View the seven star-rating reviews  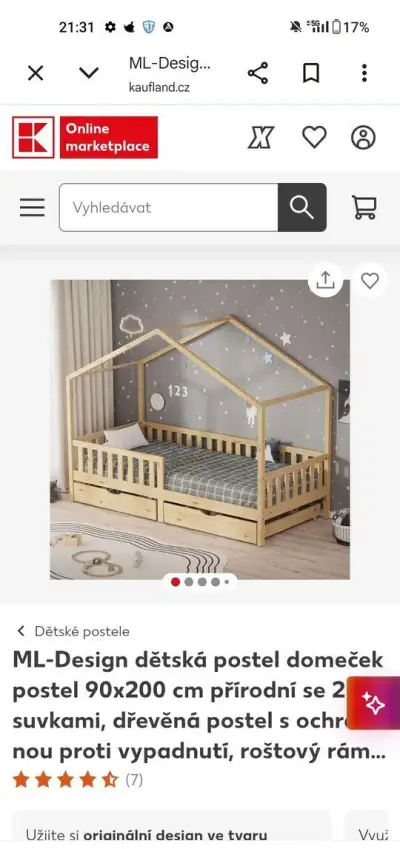tap(77, 780)
